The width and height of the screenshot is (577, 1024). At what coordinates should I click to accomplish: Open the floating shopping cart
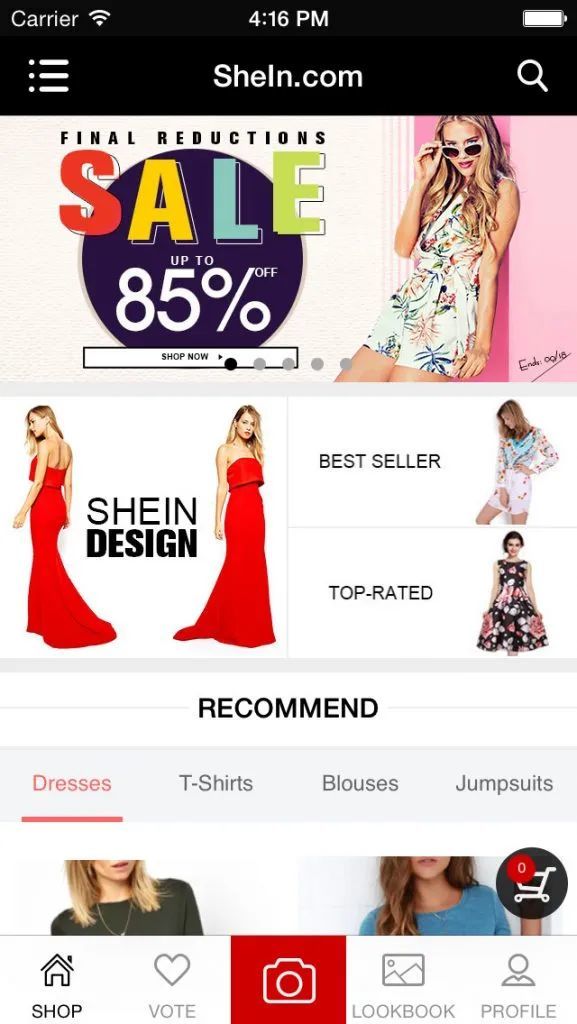[531, 883]
